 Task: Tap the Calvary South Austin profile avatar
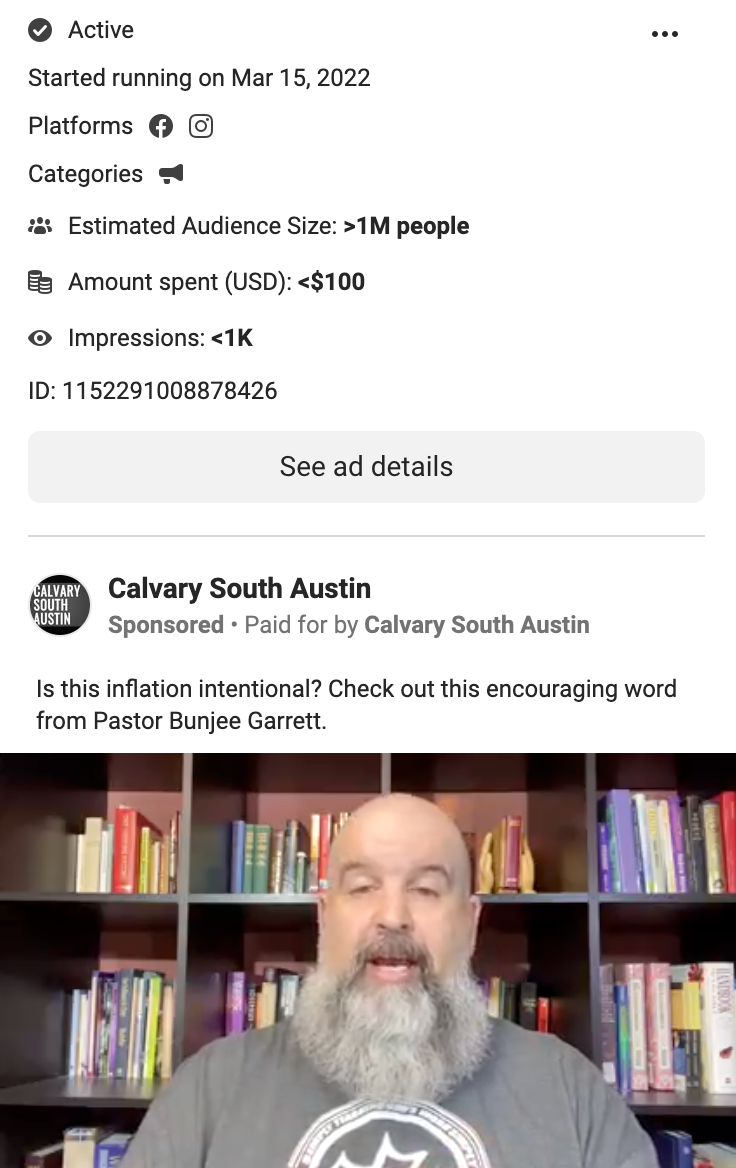[x=60, y=605]
